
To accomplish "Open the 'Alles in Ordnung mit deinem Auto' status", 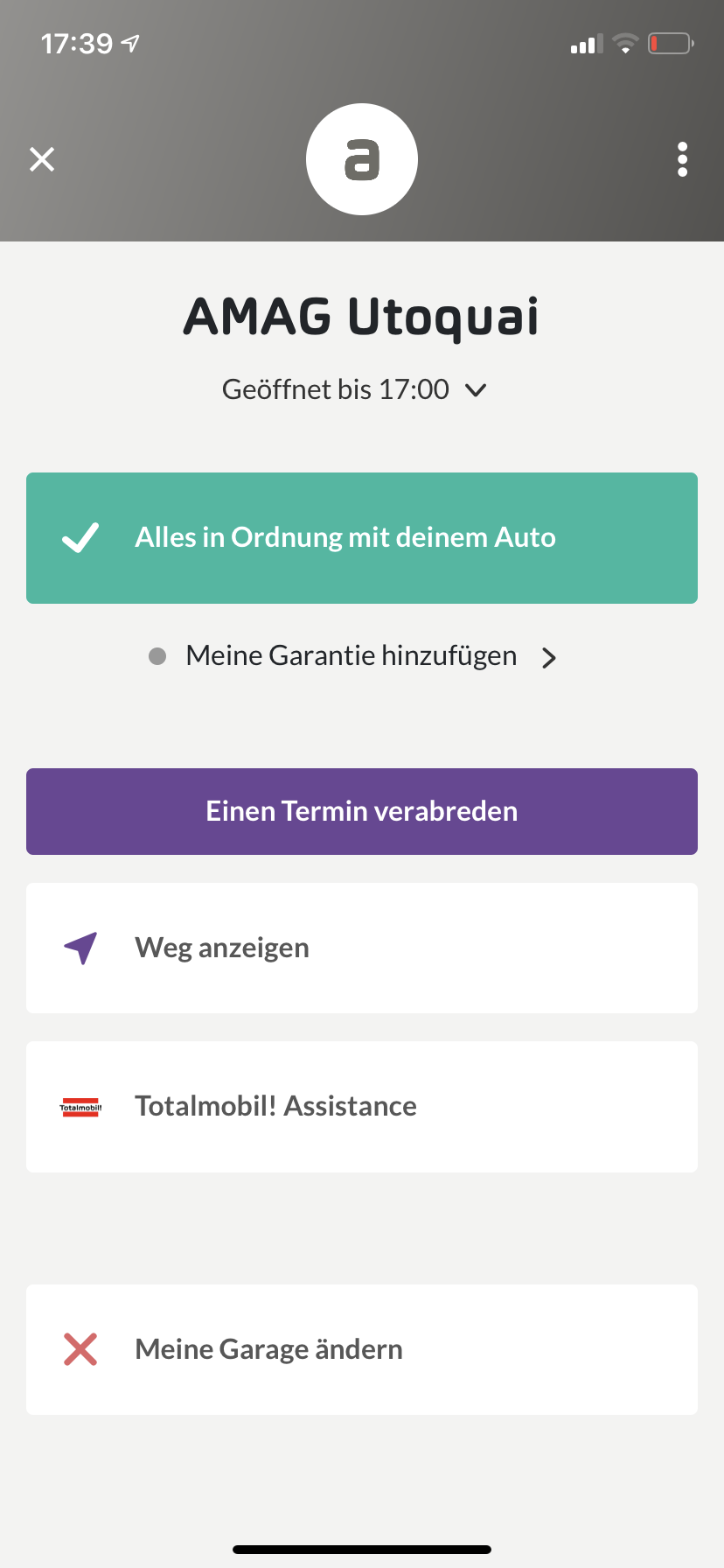I will pyautogui.click(x=362, y=538).
